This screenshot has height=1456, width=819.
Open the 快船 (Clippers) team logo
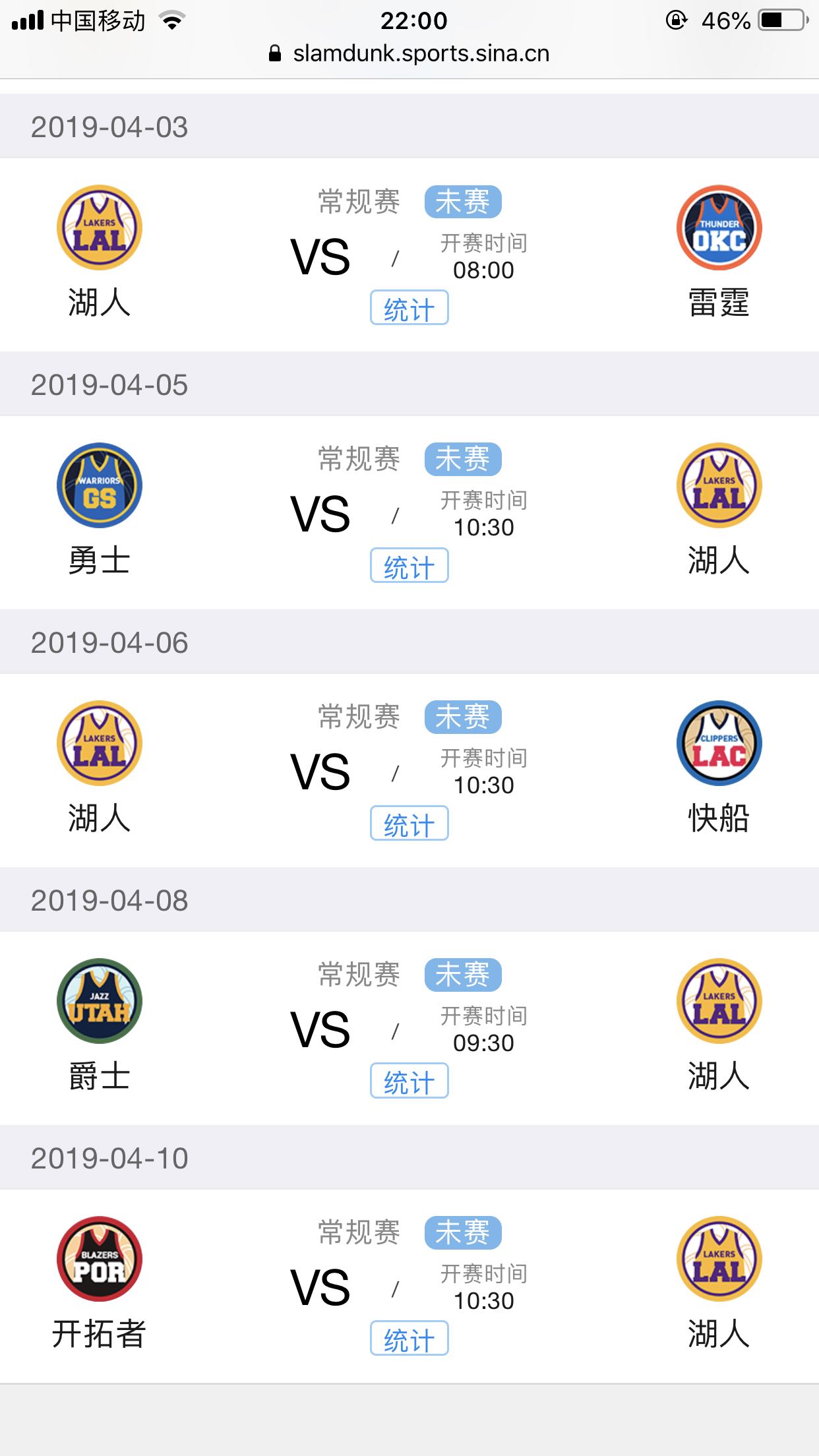[x=719, y=743]
